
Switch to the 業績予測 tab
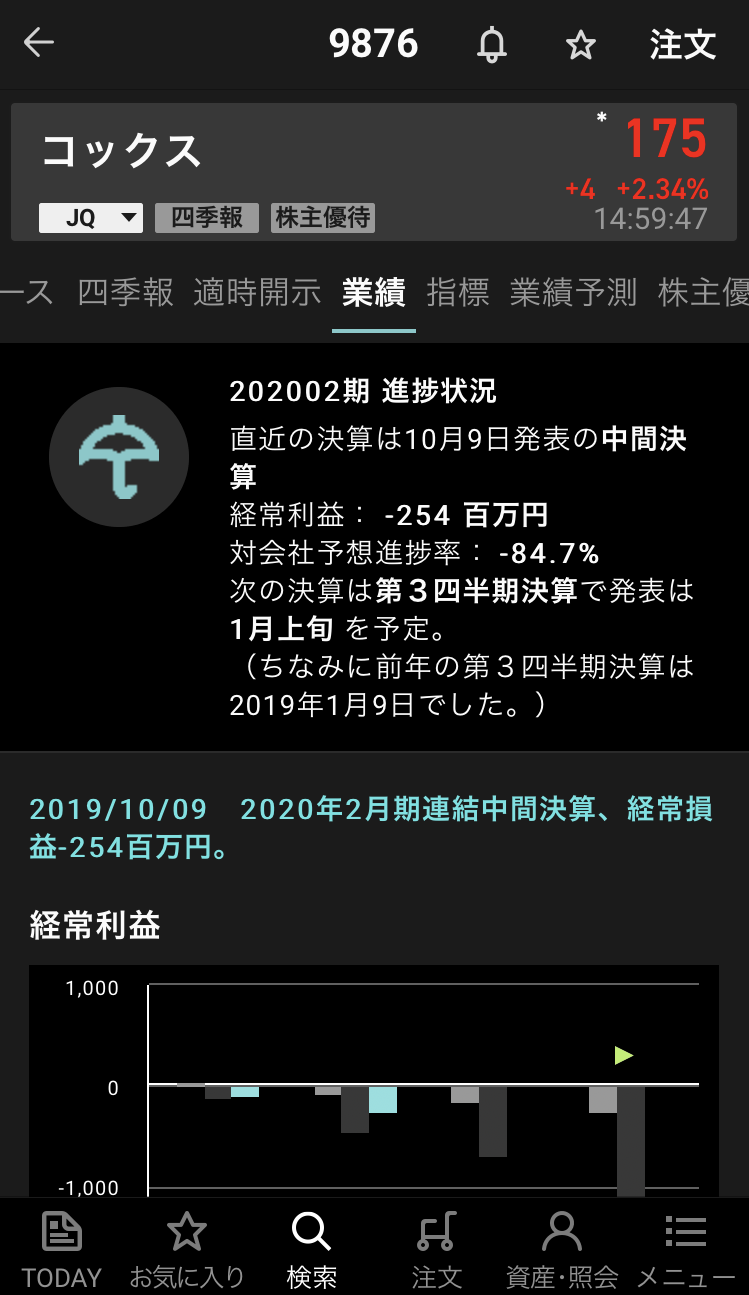(573, 292)
